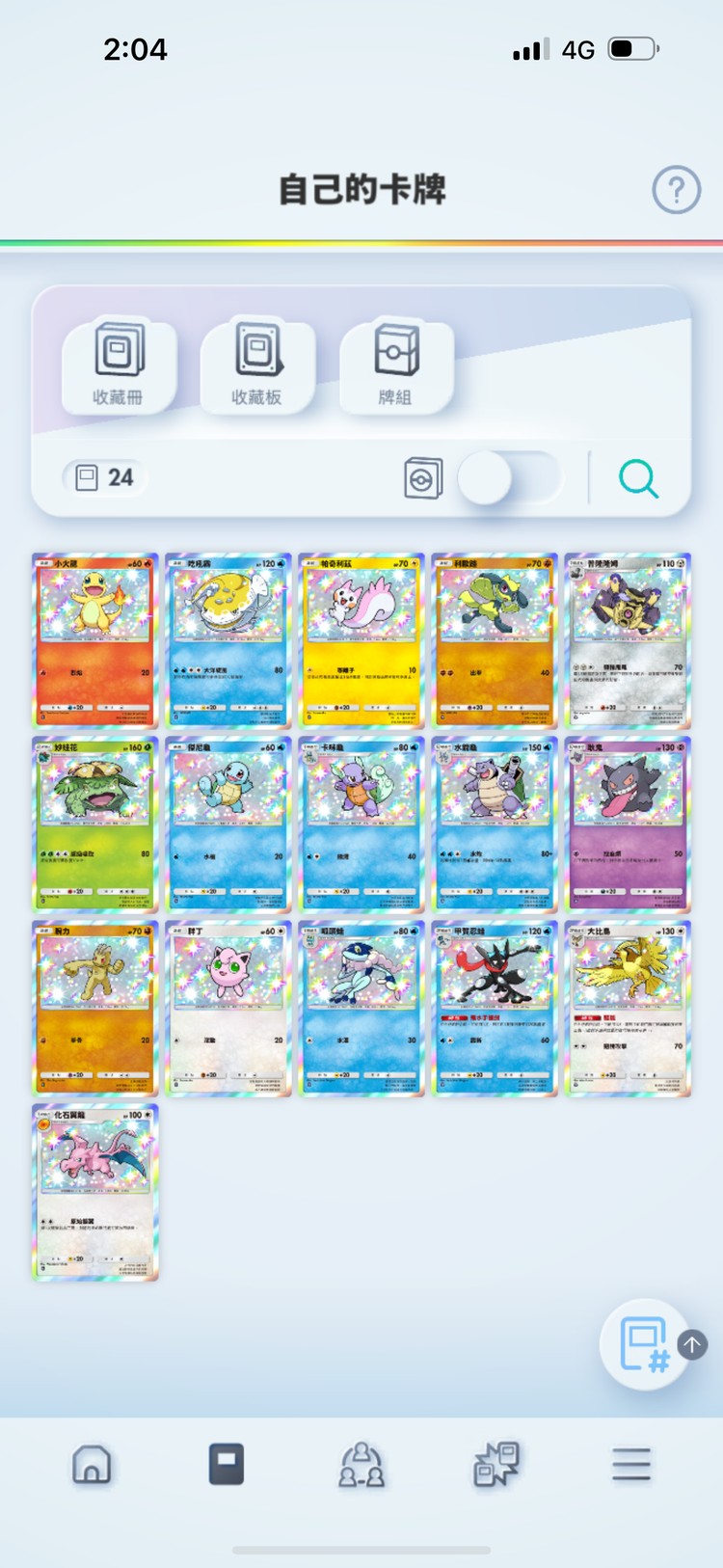Open the 甲賀忍蛙 card
Screen dimensions: 723x1568
point(495,1009)
